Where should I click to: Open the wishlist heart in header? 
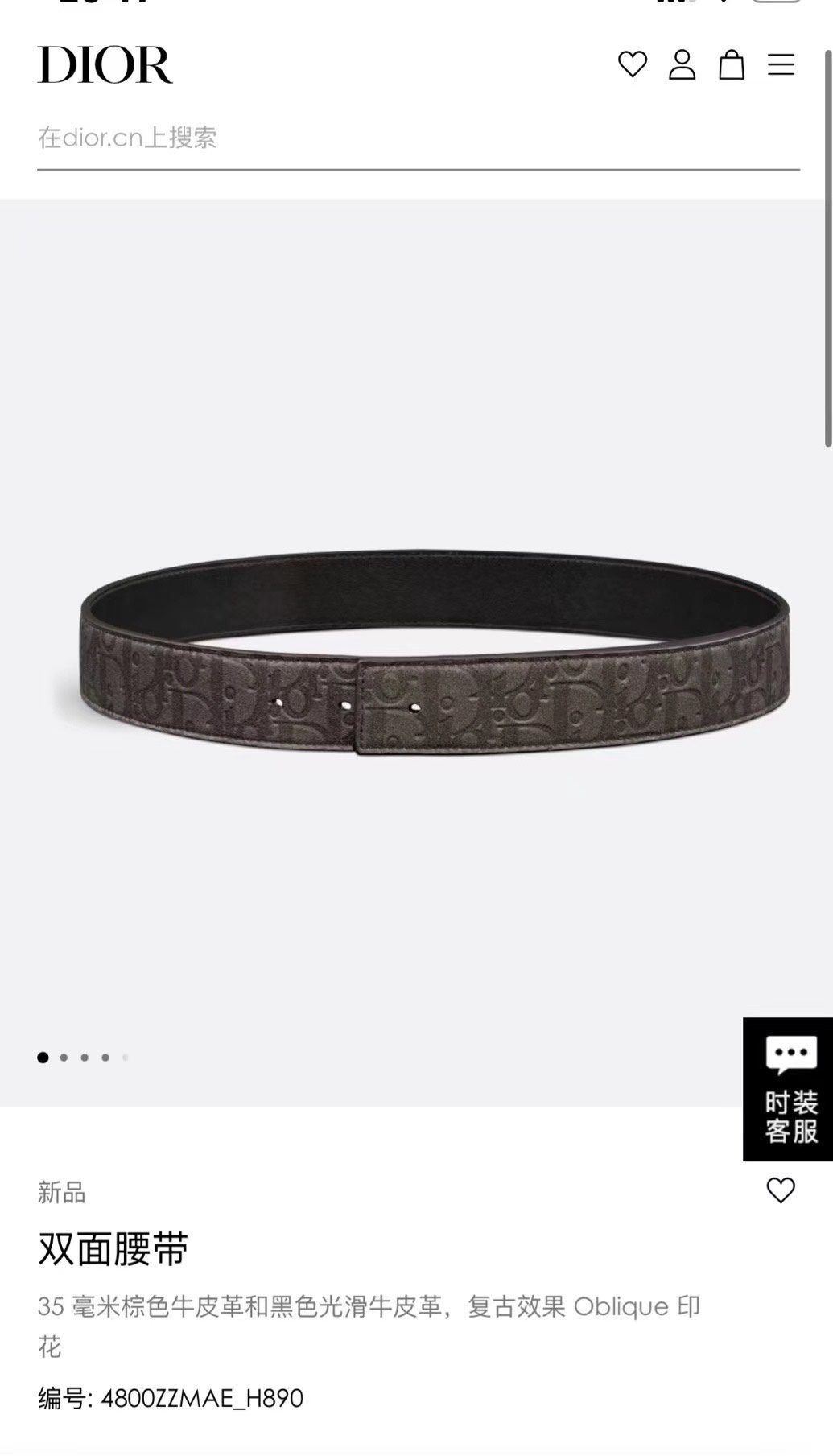[x=633, y=64]
